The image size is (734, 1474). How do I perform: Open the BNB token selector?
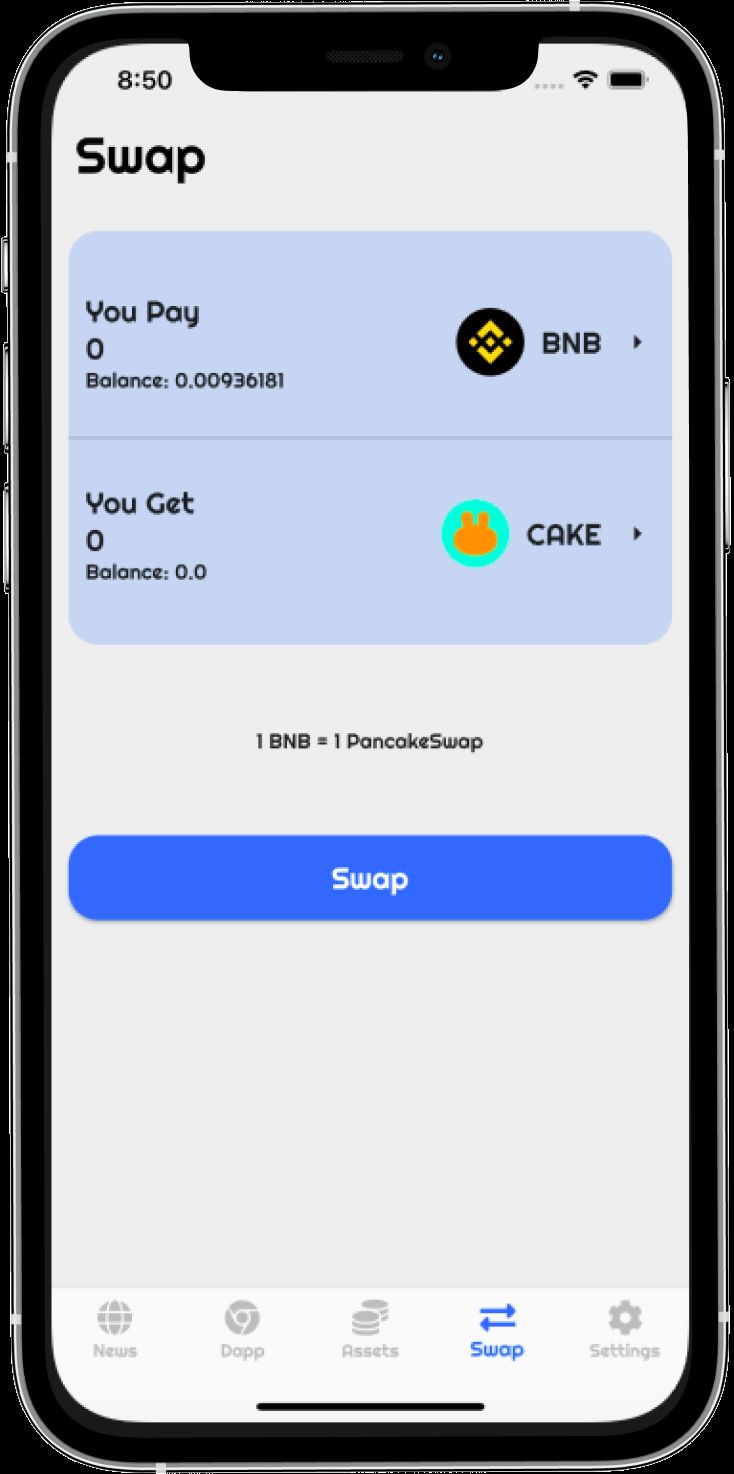click(x=548, y=343)
